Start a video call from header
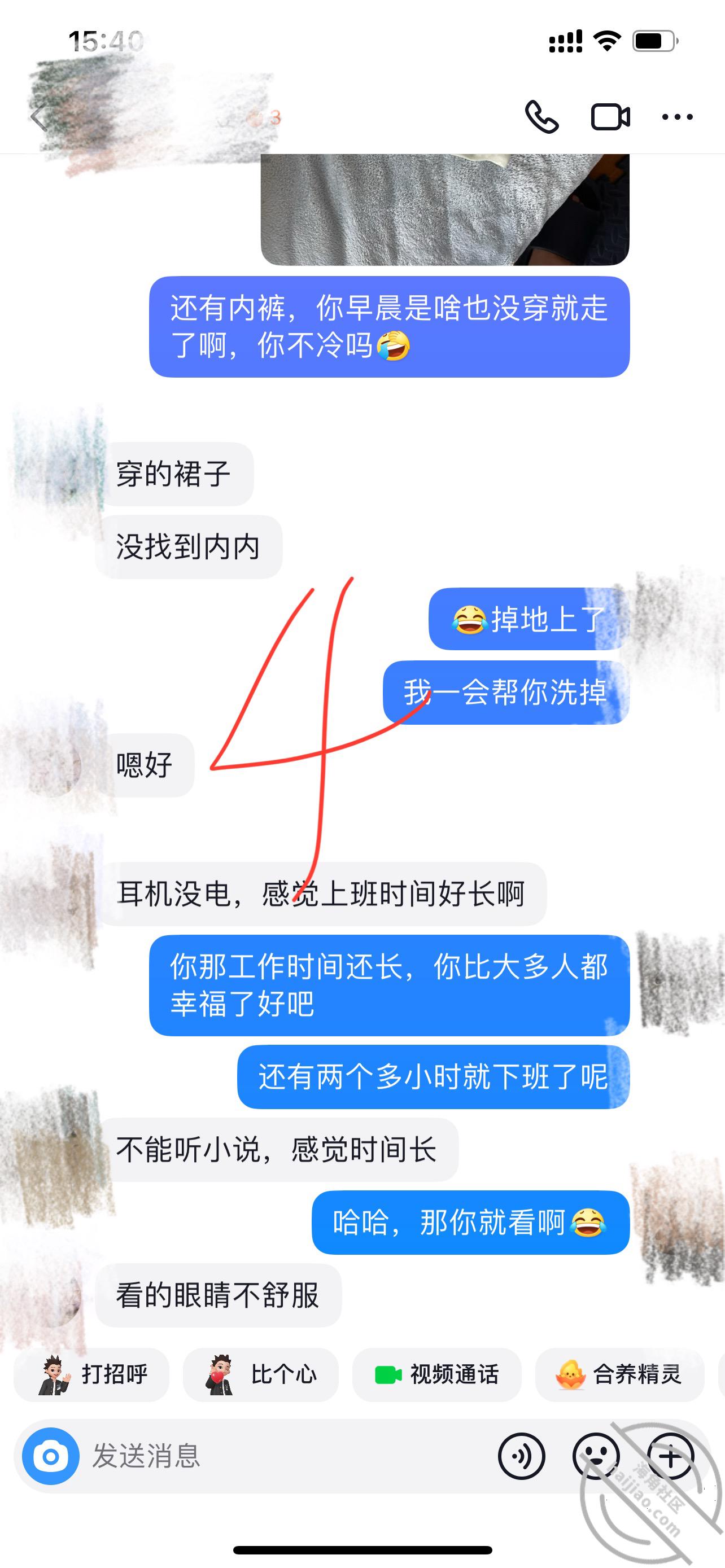 point(610,117)
